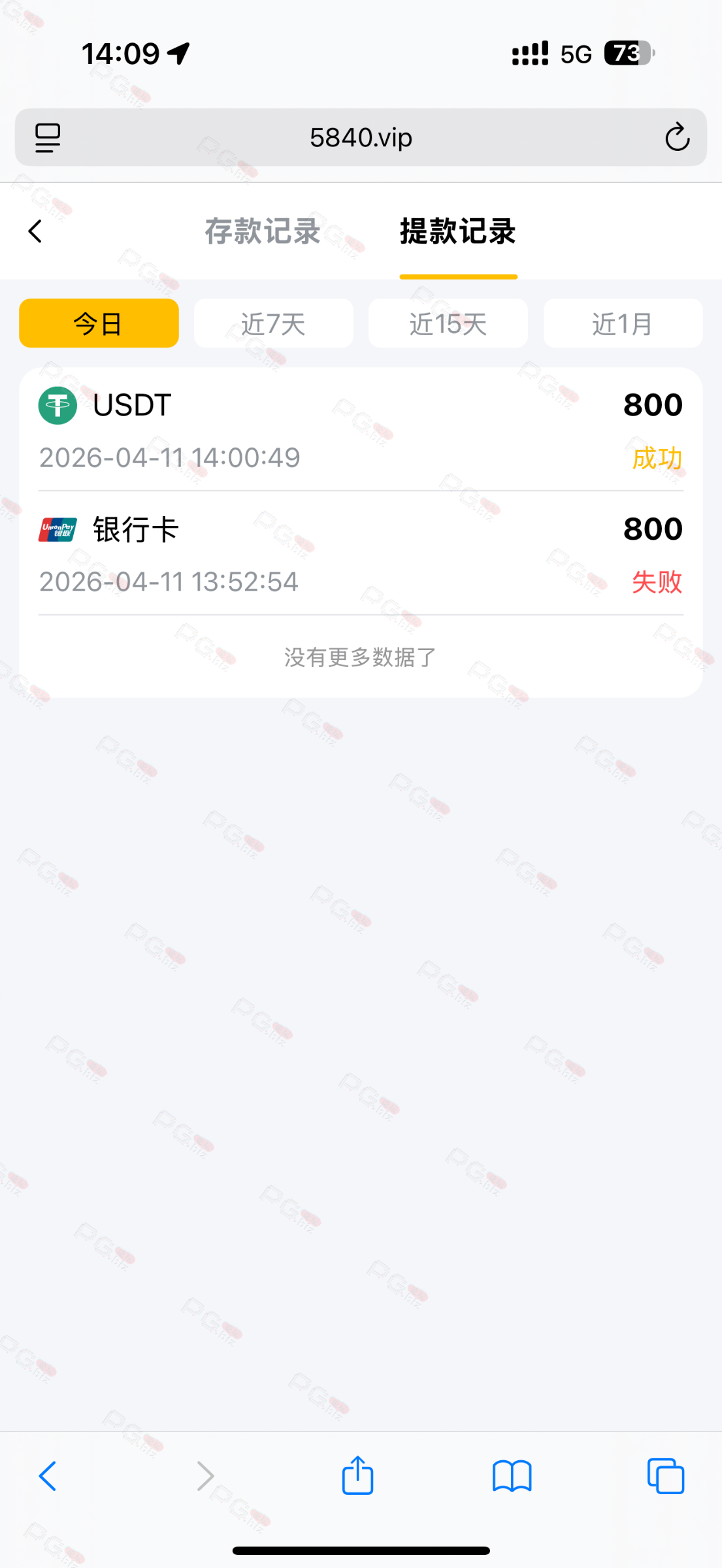Choose the 近15天 filter
This screenshot has width=722, height=1568.
[448, 323]
